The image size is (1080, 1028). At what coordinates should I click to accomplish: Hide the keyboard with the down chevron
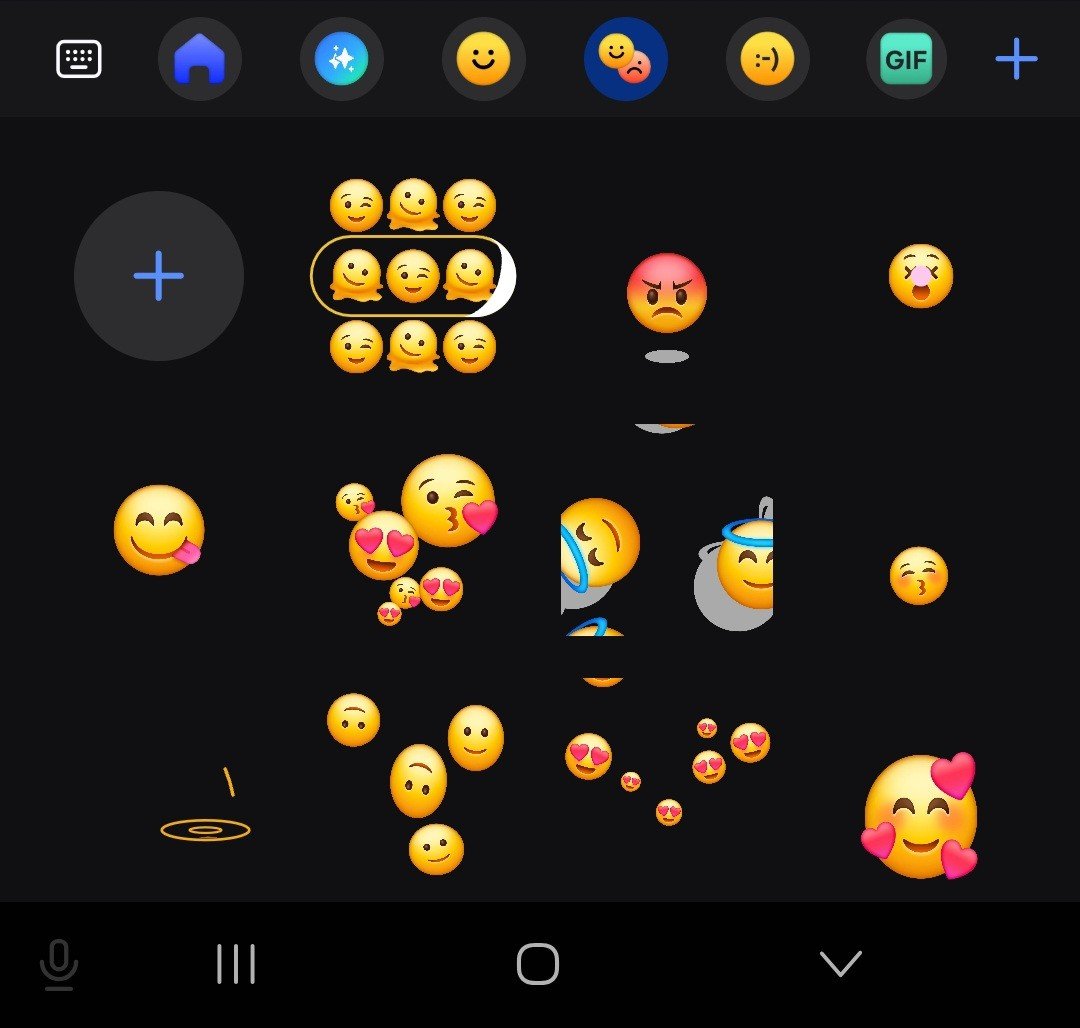840,964
